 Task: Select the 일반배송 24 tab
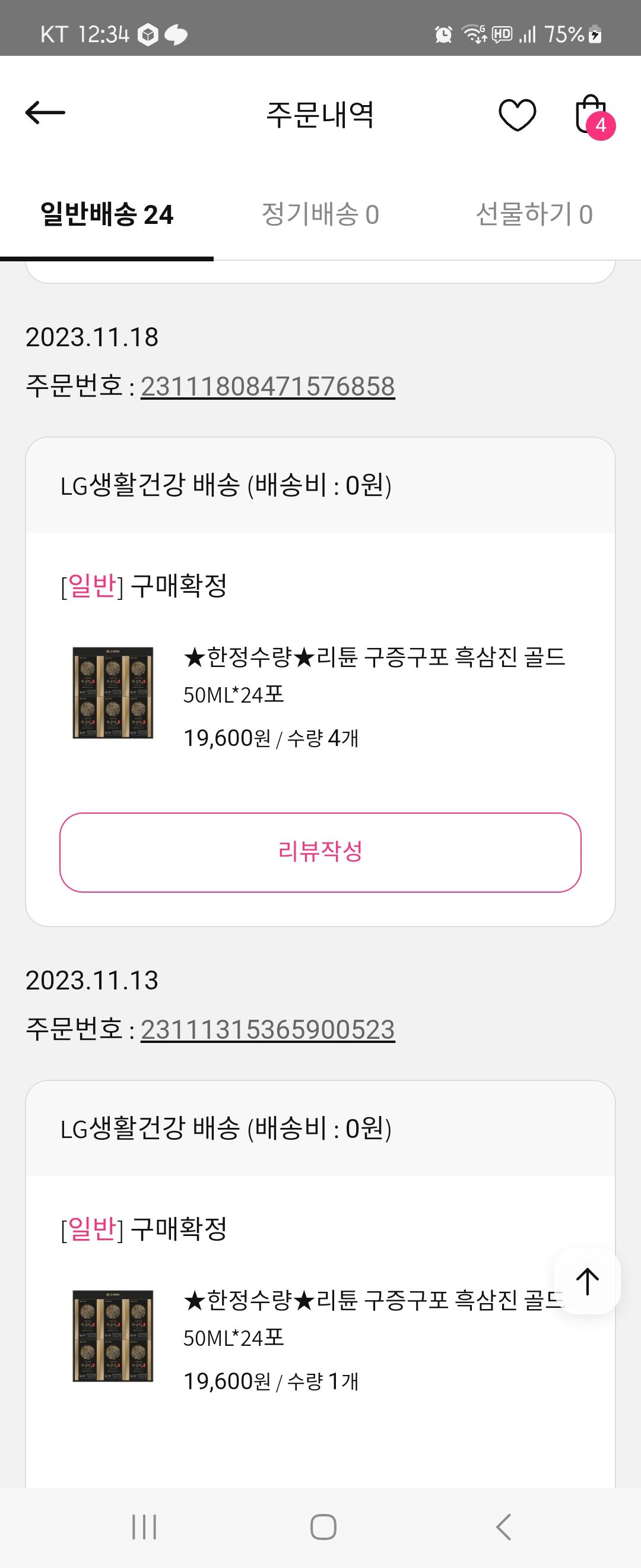107,215
